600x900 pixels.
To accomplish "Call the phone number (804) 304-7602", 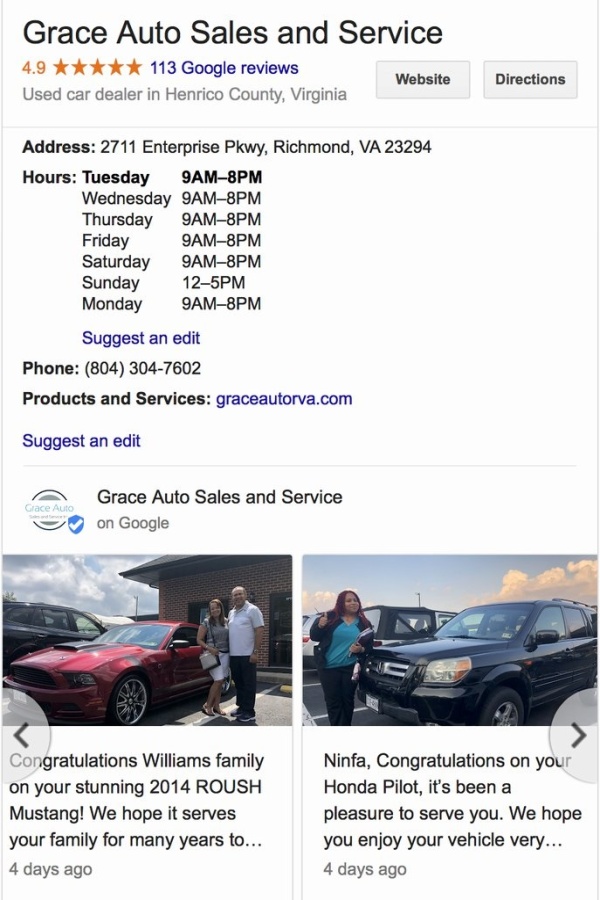I will (142, 368).
